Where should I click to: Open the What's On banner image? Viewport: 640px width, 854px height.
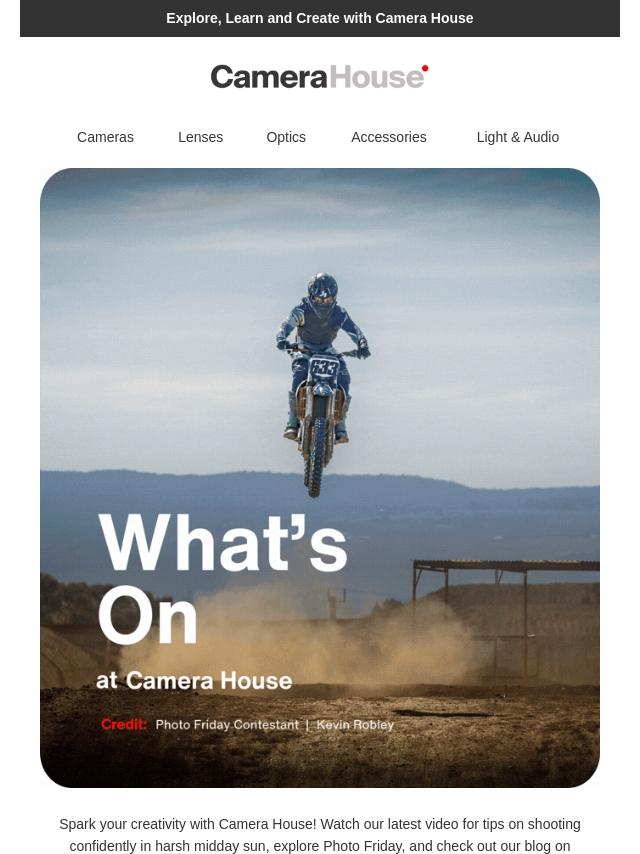point(320,477)
